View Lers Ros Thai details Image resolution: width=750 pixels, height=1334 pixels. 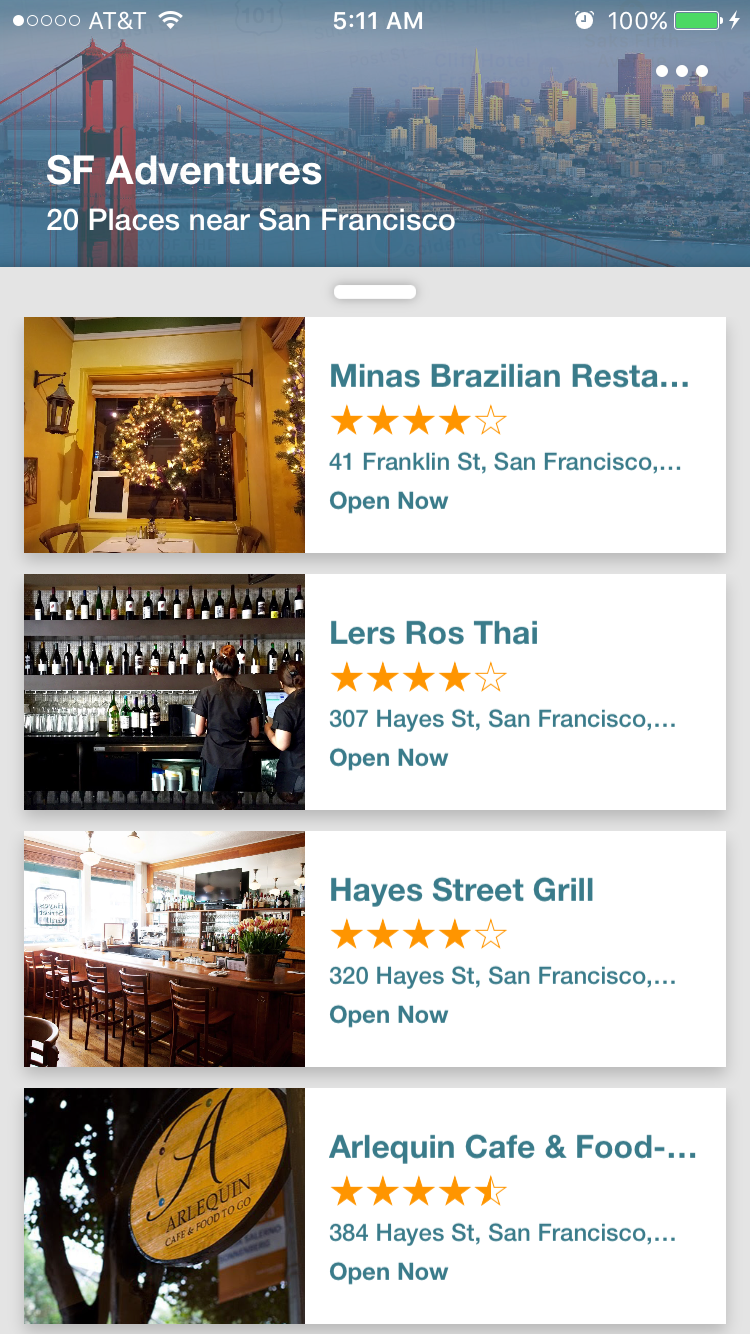(375, 692)
